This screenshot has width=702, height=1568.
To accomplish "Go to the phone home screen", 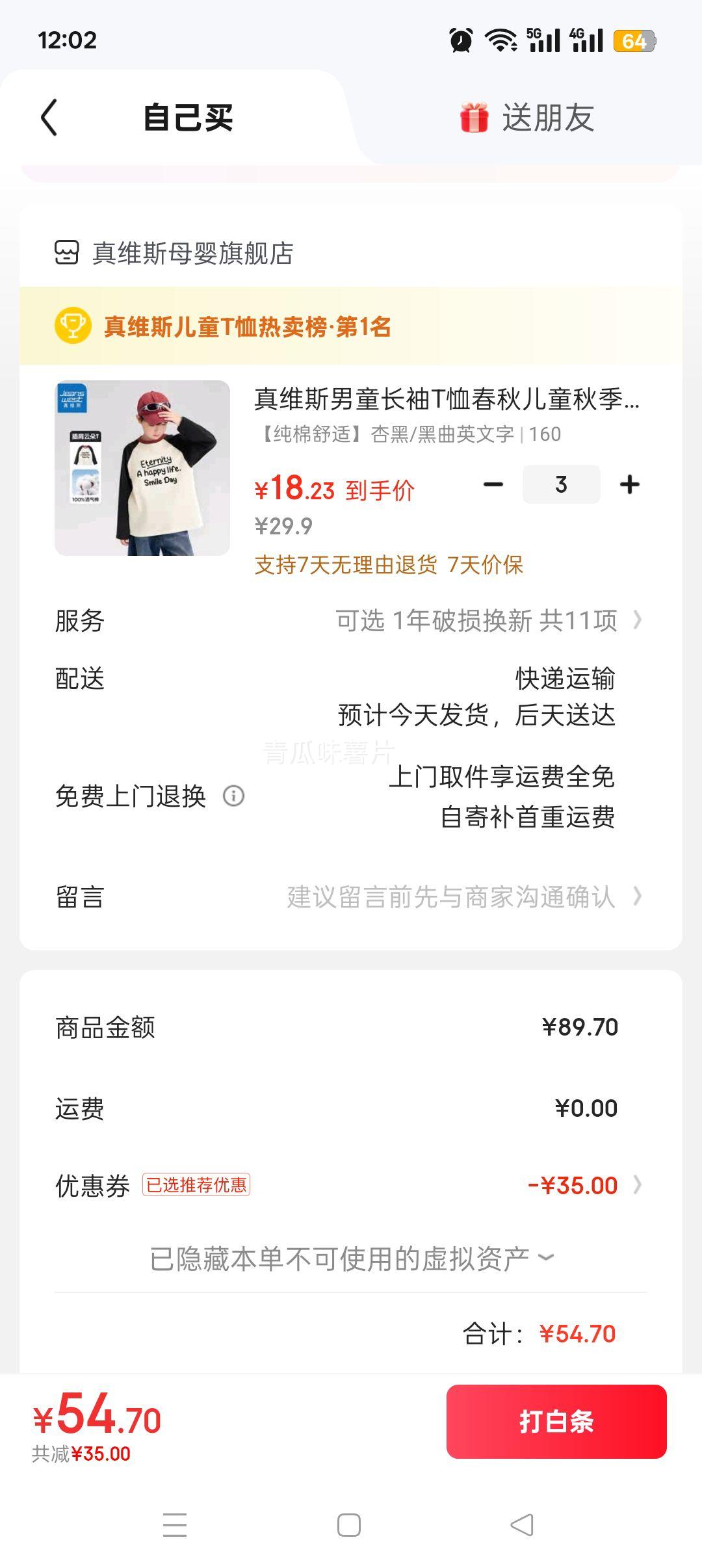I will 349,1525.
